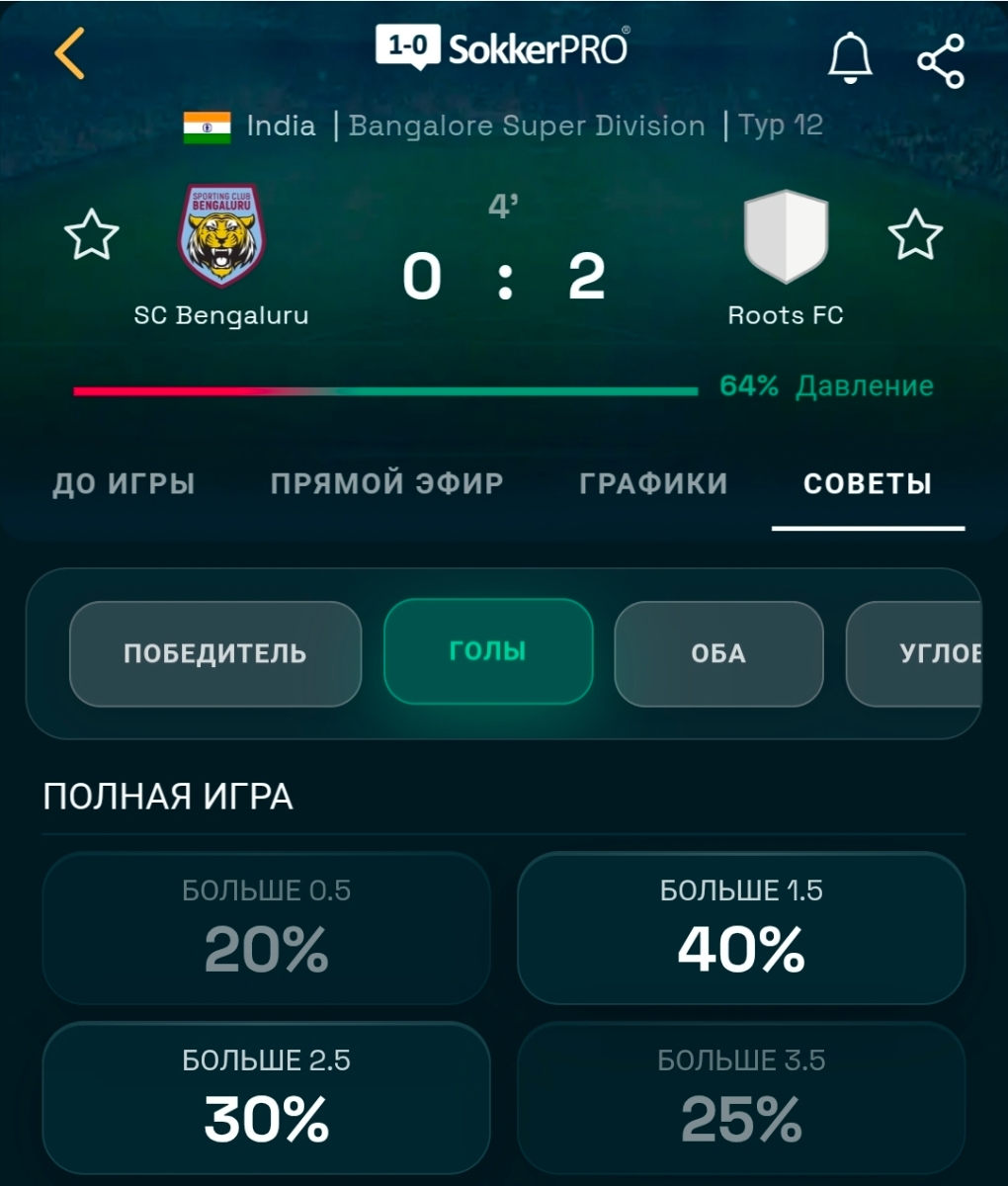This screenshot has height=1186, width=1008.
Task: Switch to the ПРЯМОЙ ЭФИР tab
Action: click(x=386, y=483)
